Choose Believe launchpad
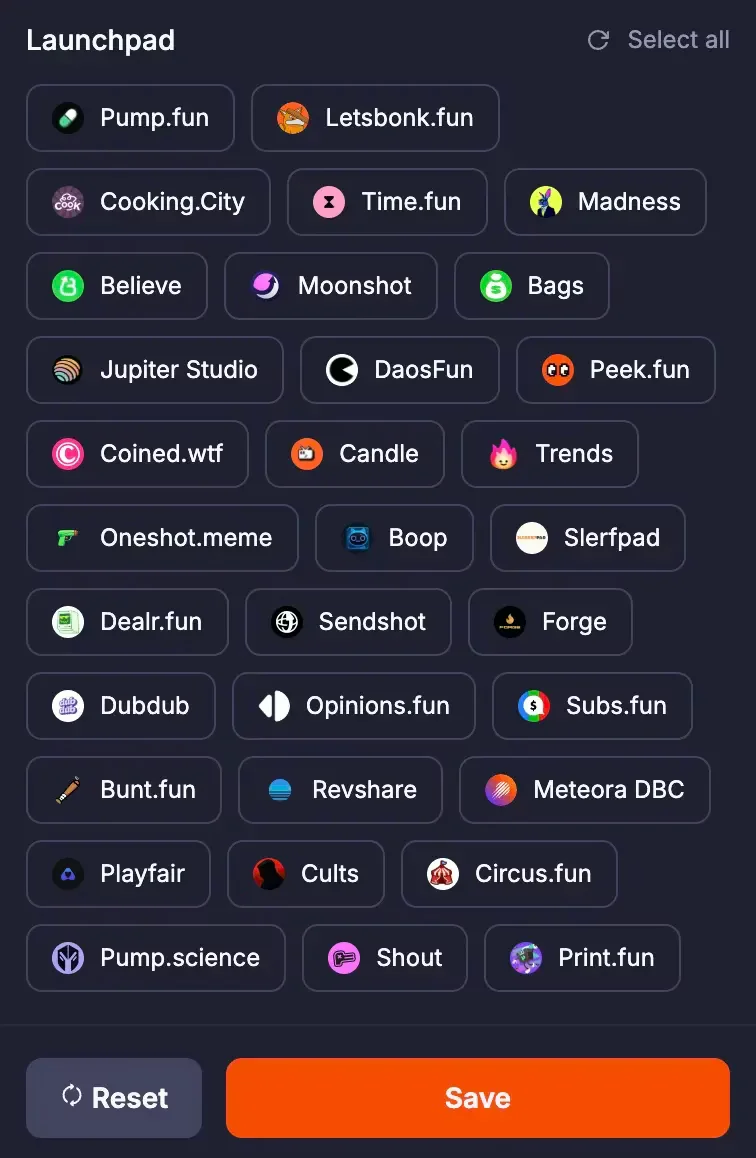This screenshot has width=756, height=1158. pos(117,286)
